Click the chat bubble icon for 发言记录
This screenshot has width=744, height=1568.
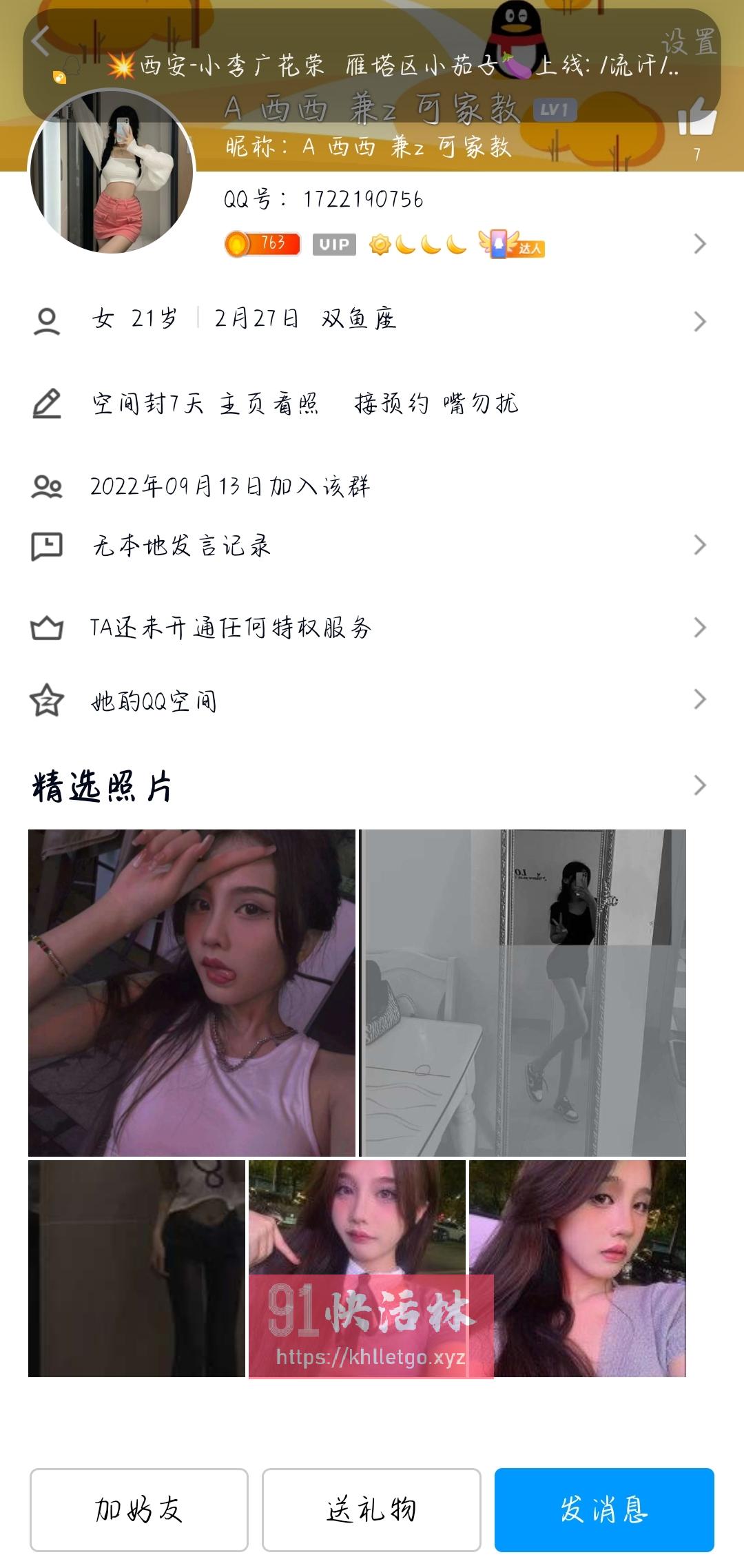tap(47, 544)
